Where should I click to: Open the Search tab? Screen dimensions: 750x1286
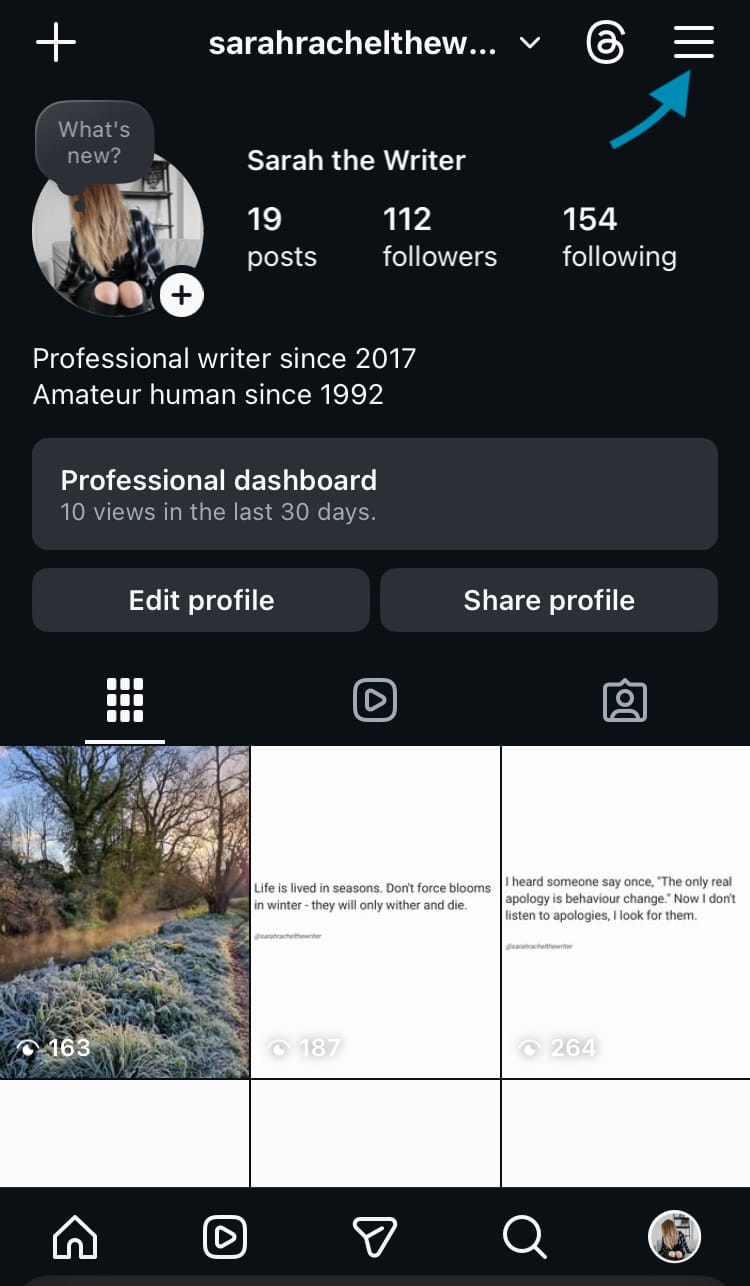click(524, 1238)
